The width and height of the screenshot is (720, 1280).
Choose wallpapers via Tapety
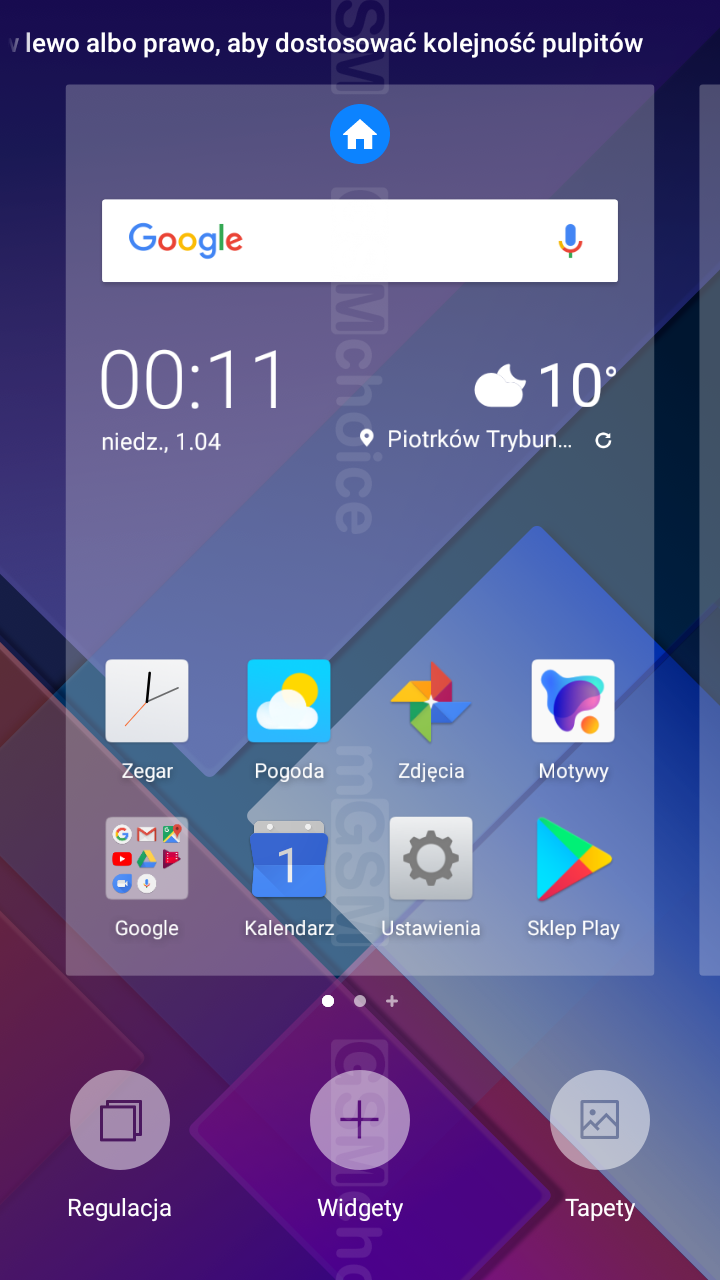[x=600, y=1120]
